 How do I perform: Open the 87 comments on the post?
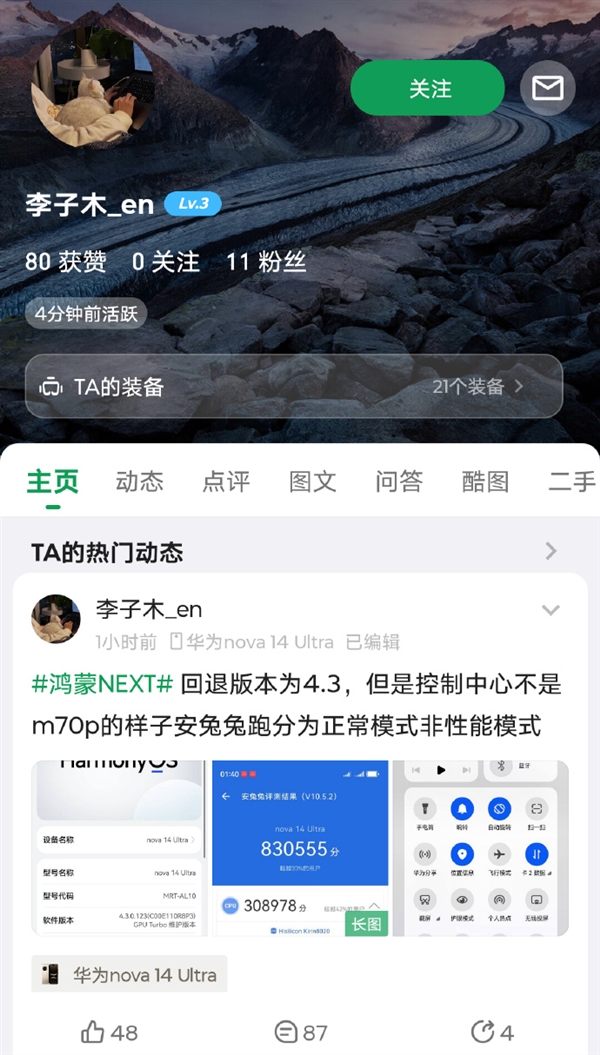pyautogui.click(x=300, y=1032)
